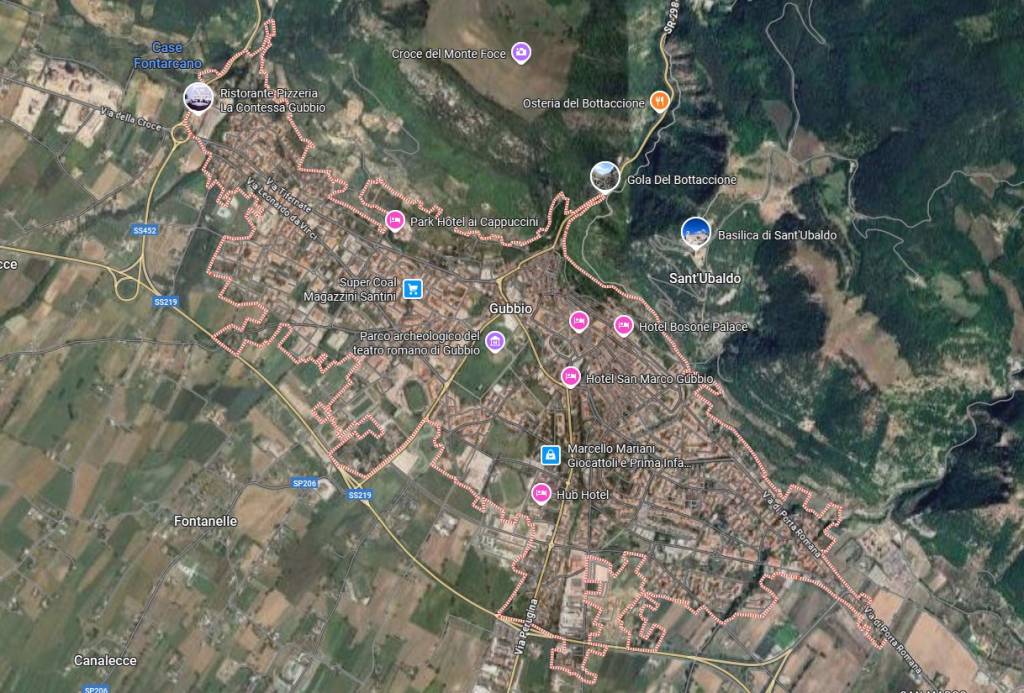Select Park Hotel ai Cappuccini pin
The image size is (1024, 693).
pos(395,220)
